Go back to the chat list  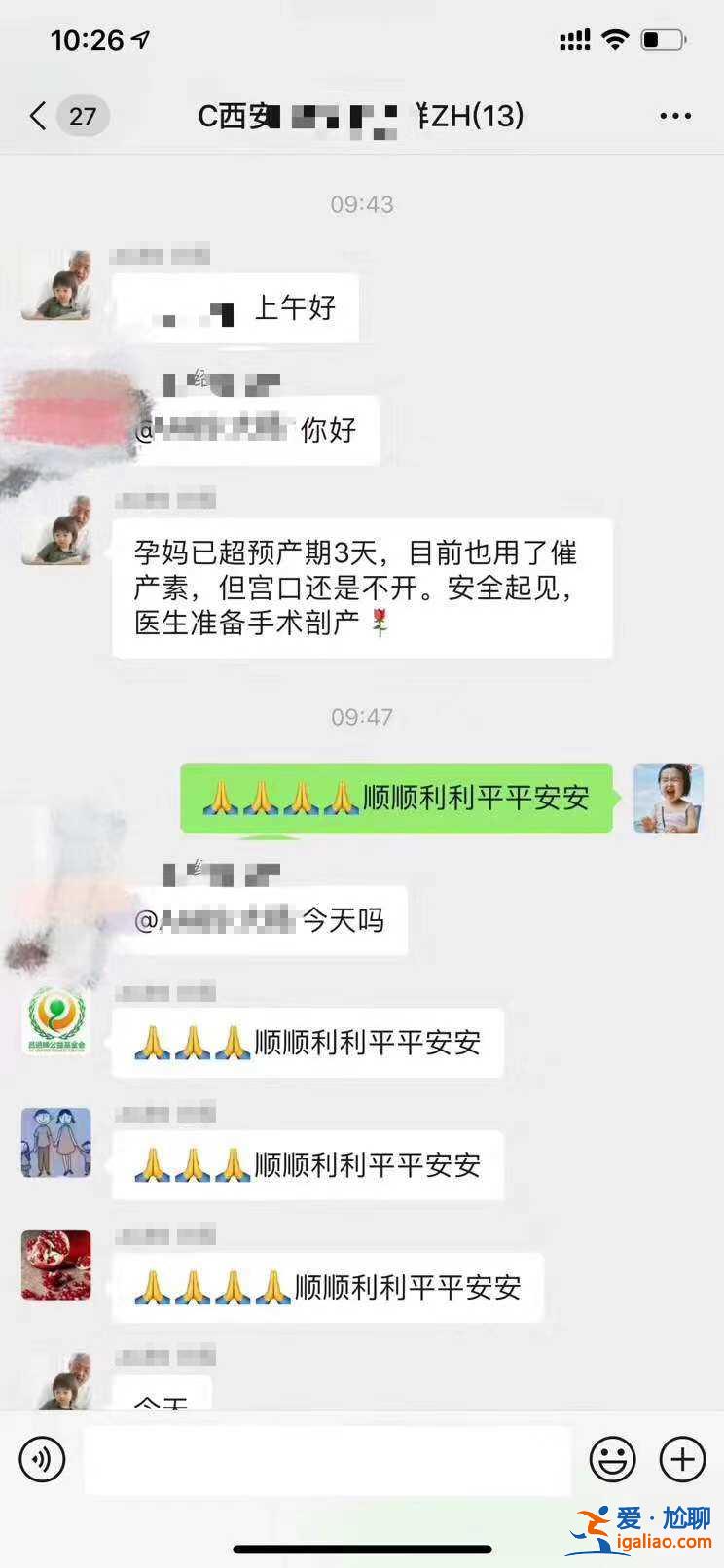(39, 117)
